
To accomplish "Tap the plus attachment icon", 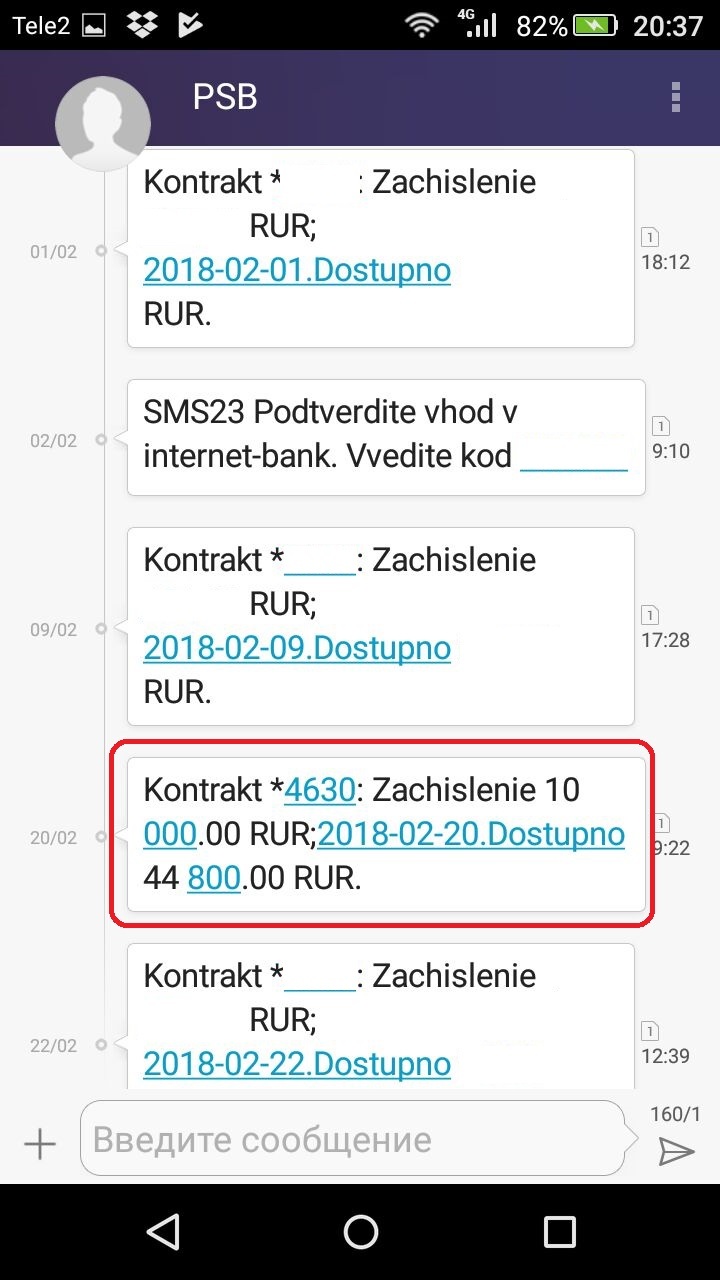I will point(40,1144).
